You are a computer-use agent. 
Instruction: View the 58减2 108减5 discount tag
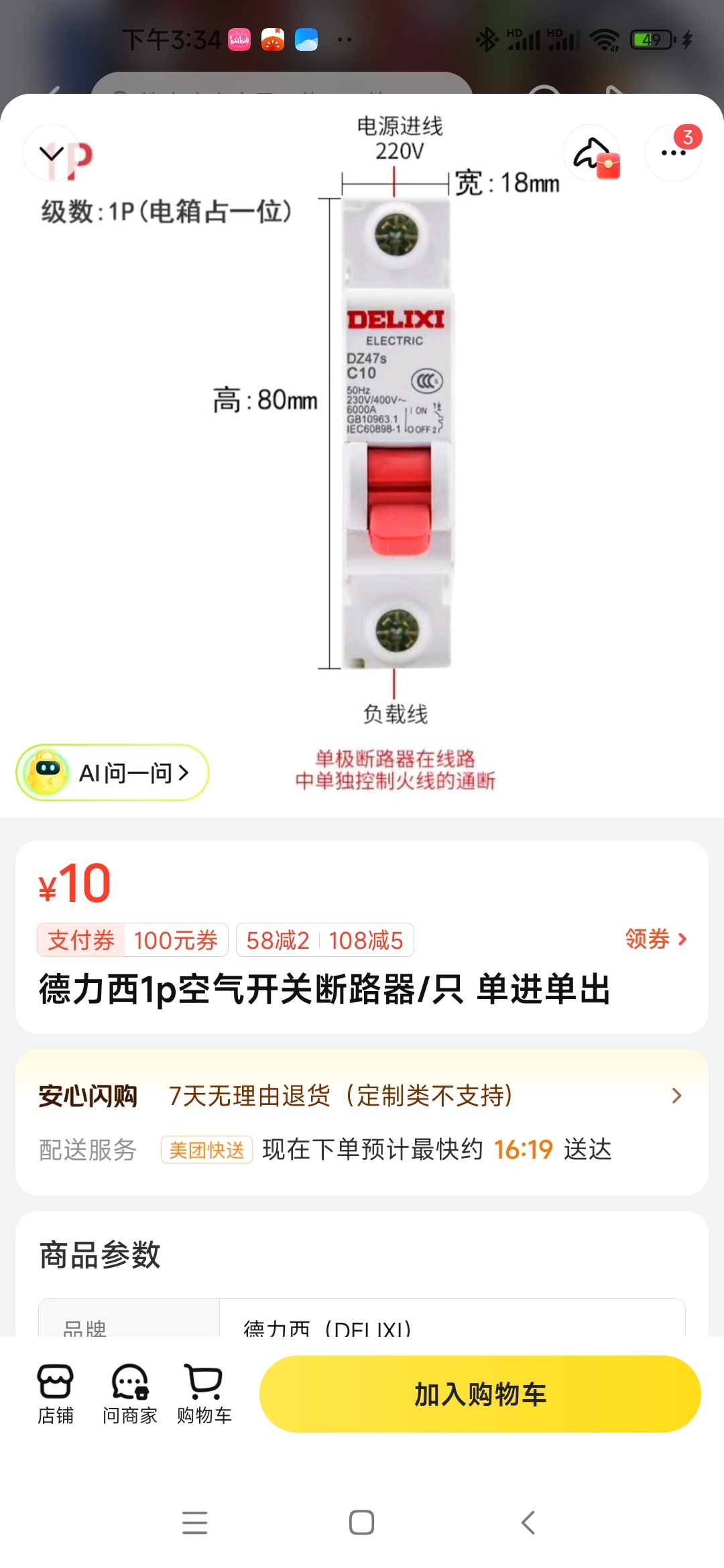(324, 940)
